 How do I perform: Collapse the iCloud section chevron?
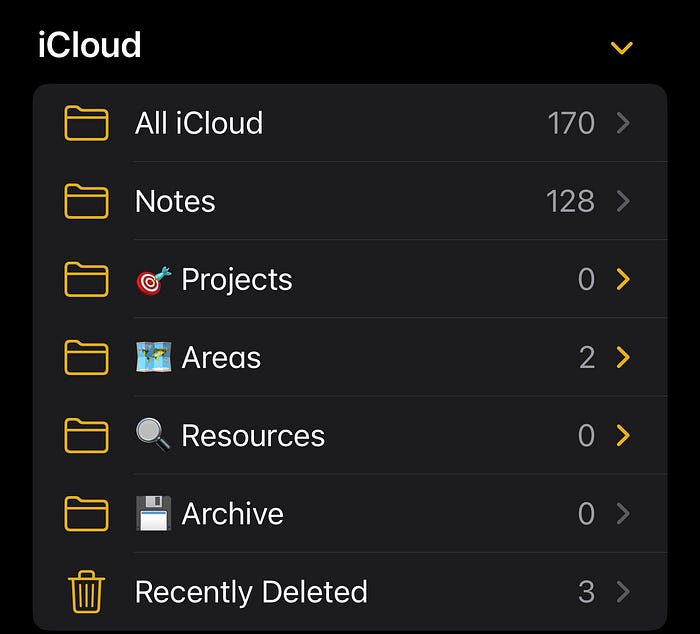(622, 47)
